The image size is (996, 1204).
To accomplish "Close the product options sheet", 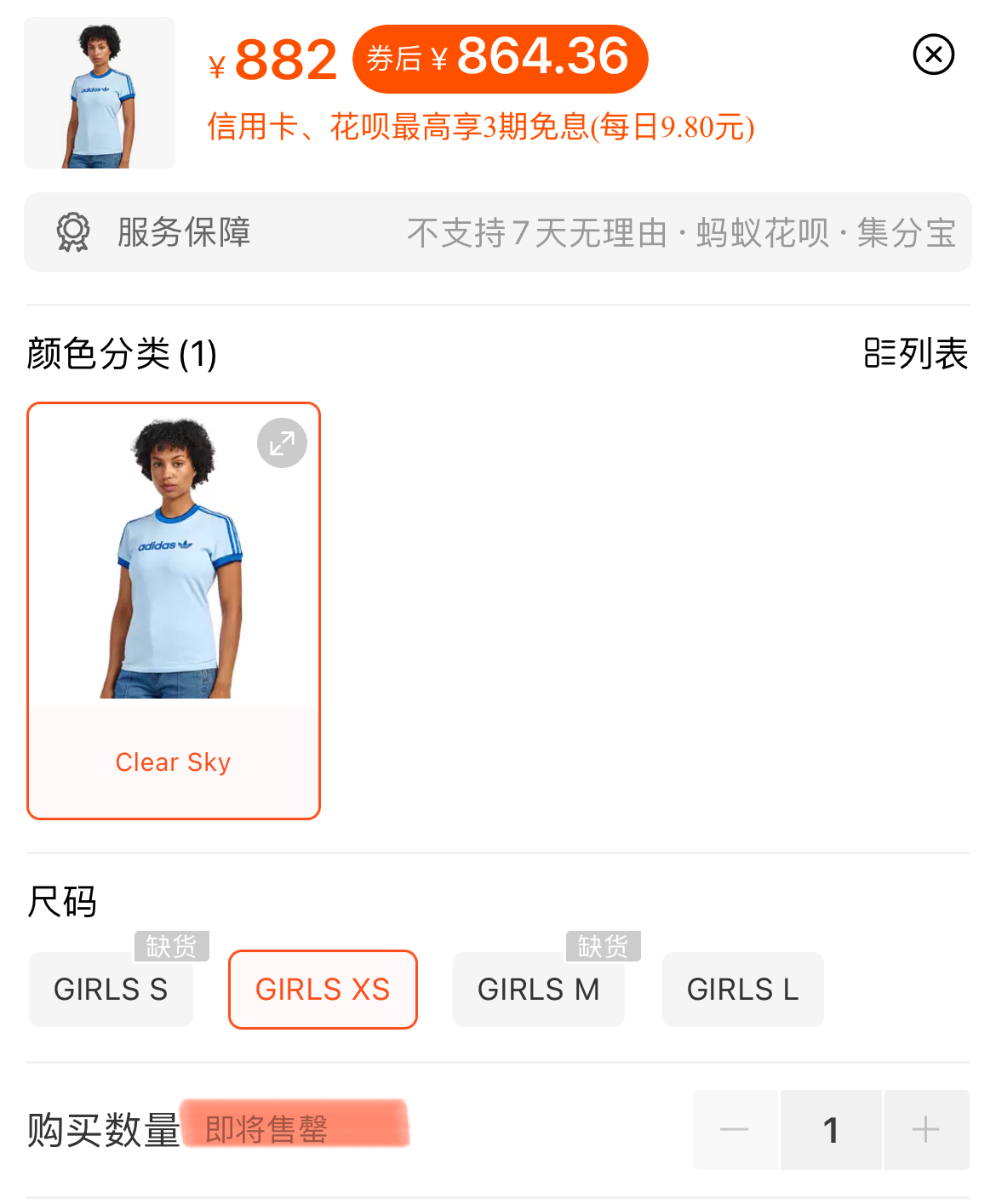I will [933, 55].
